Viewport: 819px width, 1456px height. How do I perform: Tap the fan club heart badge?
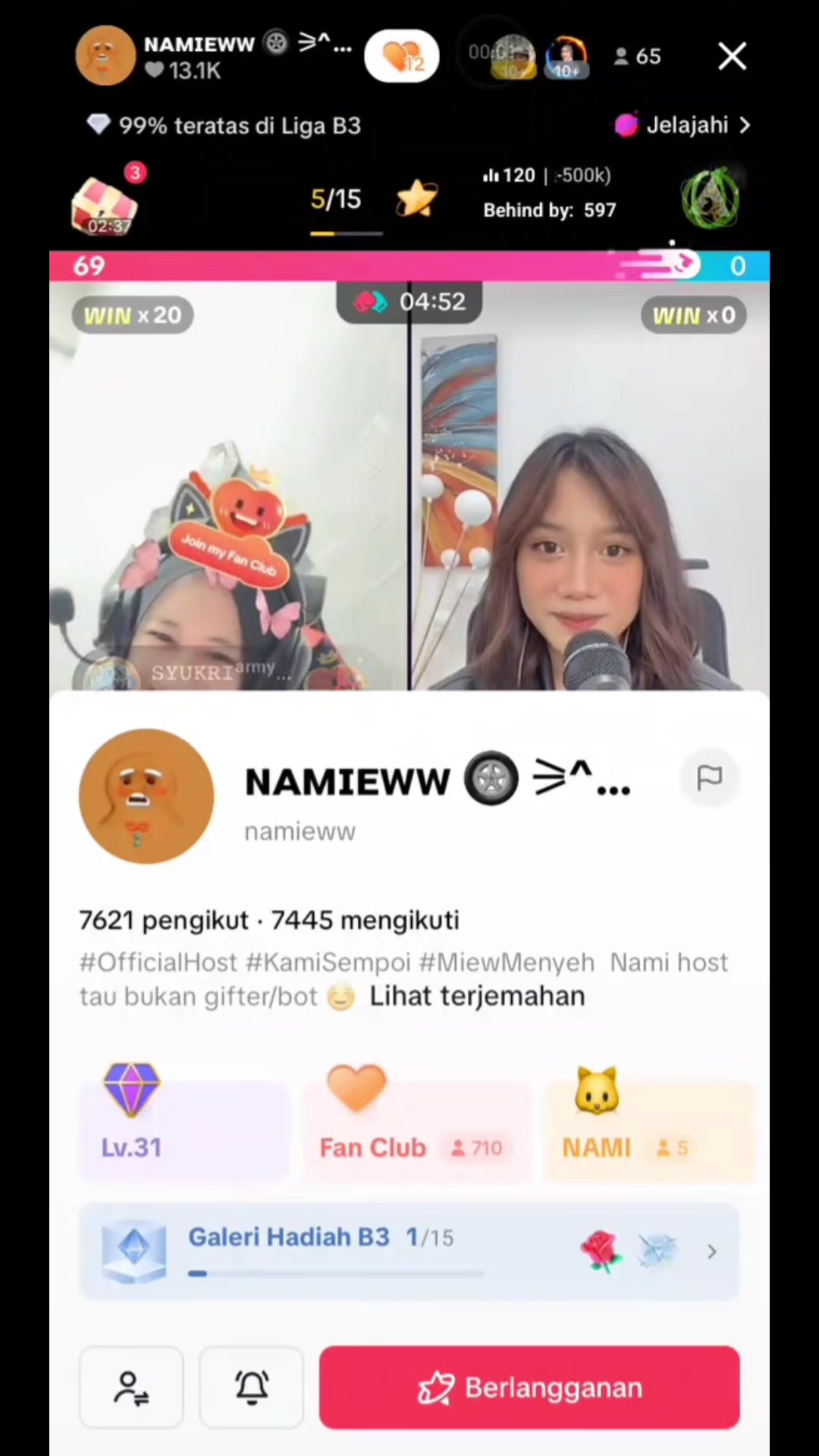click(x=402, y=56)
